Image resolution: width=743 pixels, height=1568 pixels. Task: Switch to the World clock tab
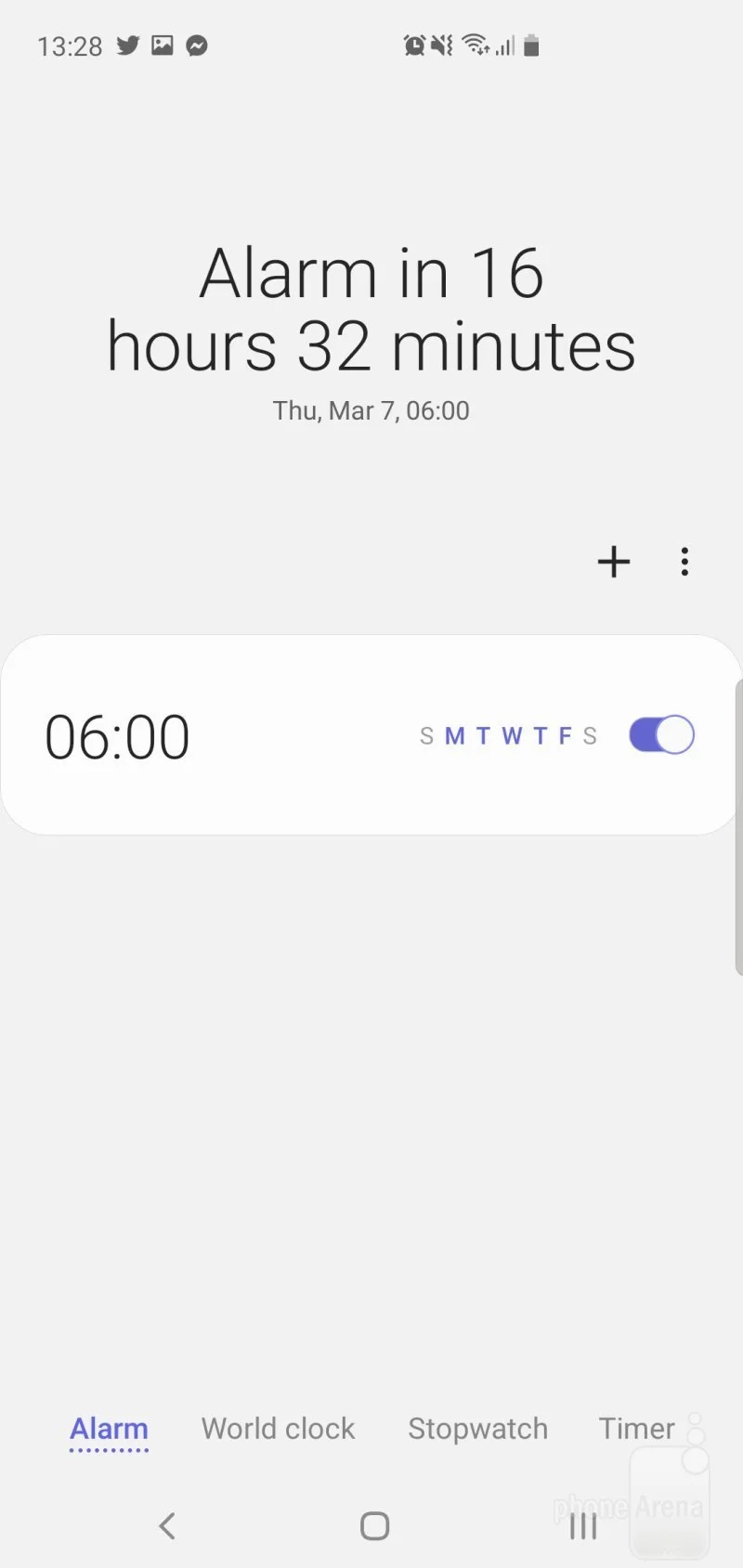[x=278, y=1428]
